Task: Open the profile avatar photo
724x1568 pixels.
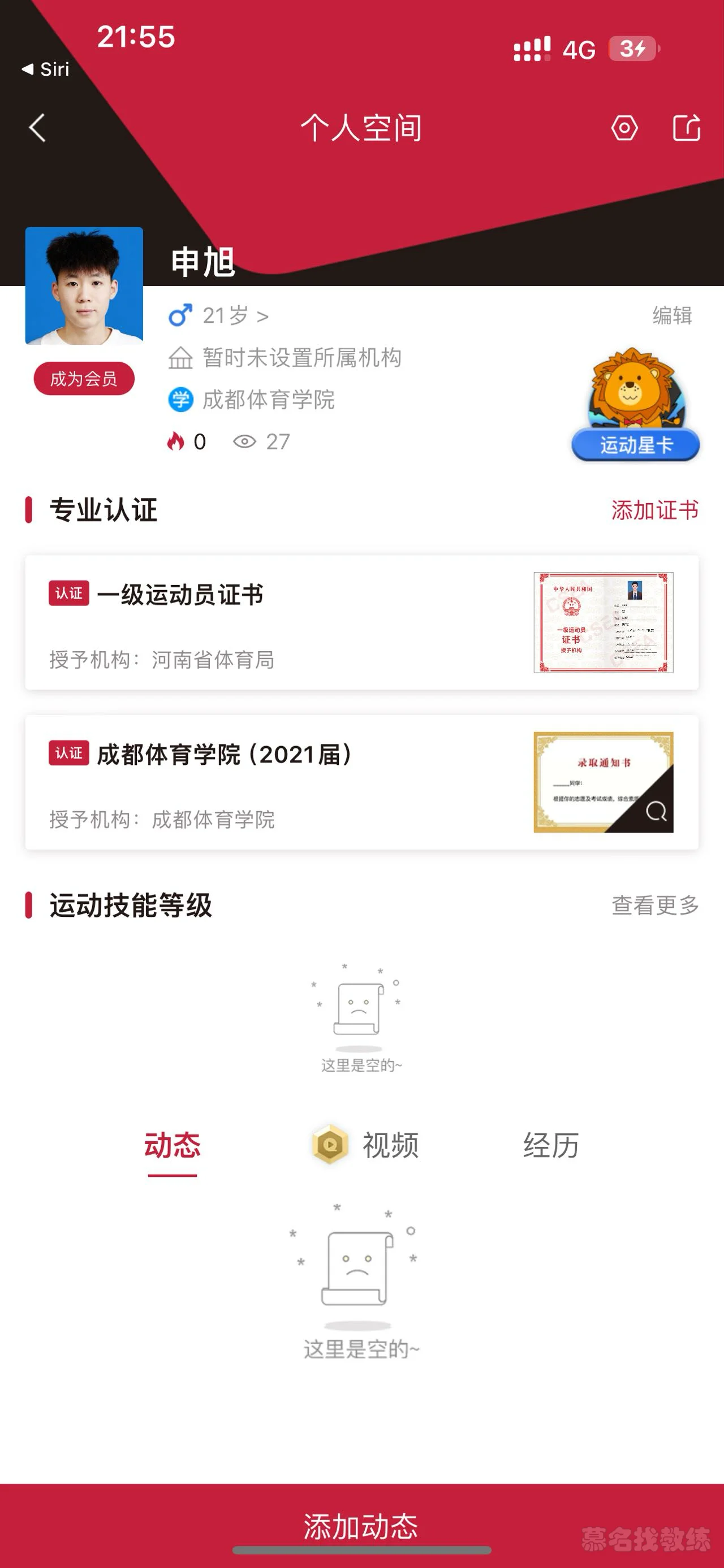Action: [x=84, y=286]
